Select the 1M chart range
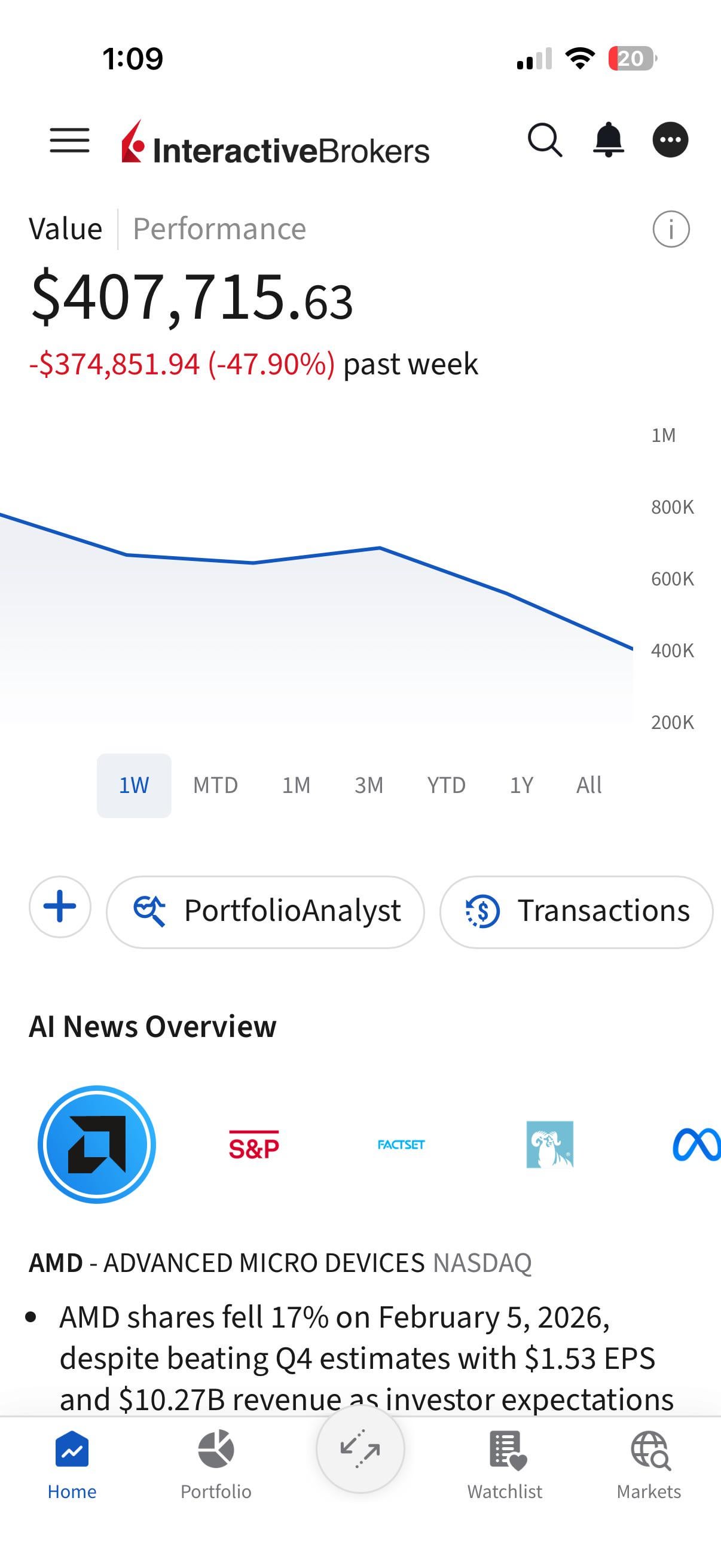The height and width of the screenshot is (1568, 721). click(x=297, y=785)
